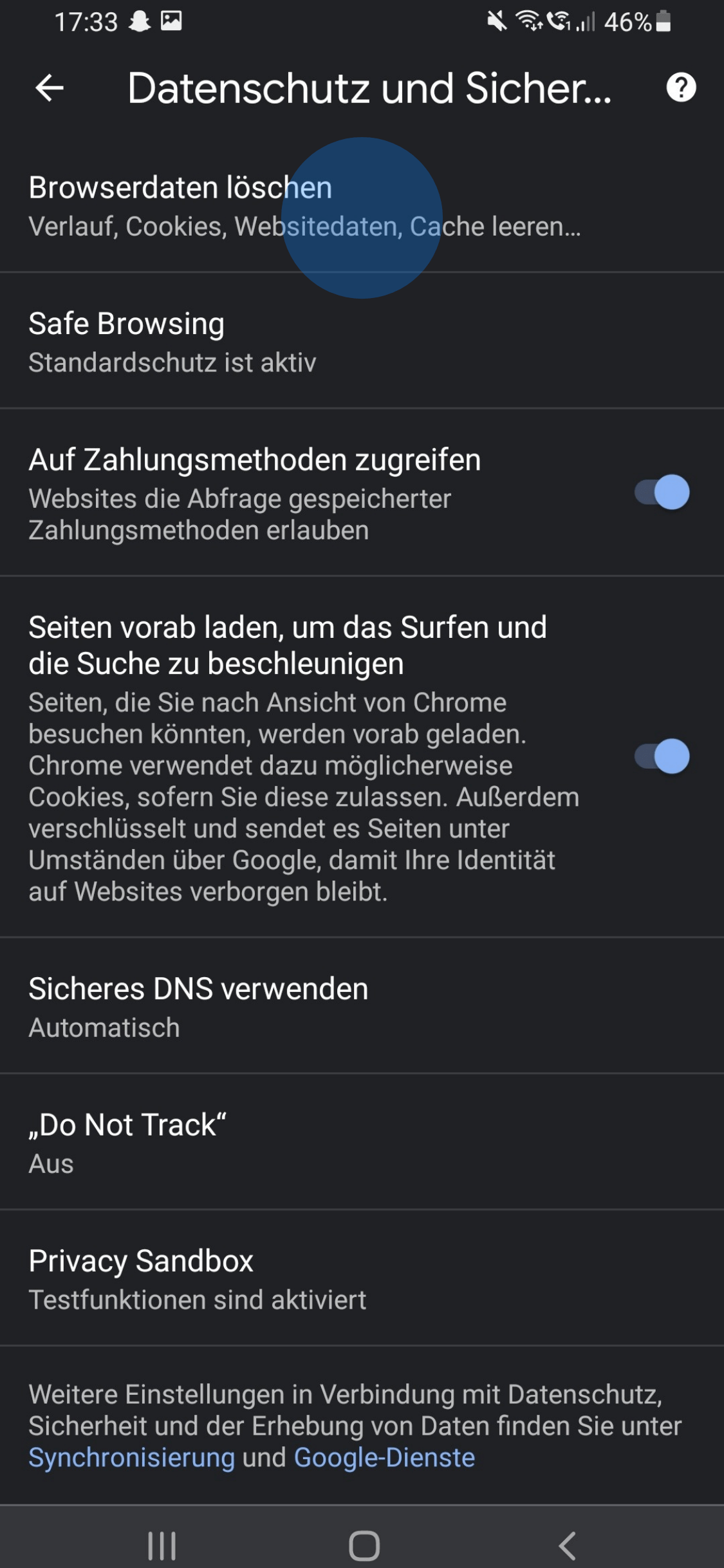Toggle Auf Zahlungsmethoden zugreifen switch
724x1568 pixels.
(662, 492)
